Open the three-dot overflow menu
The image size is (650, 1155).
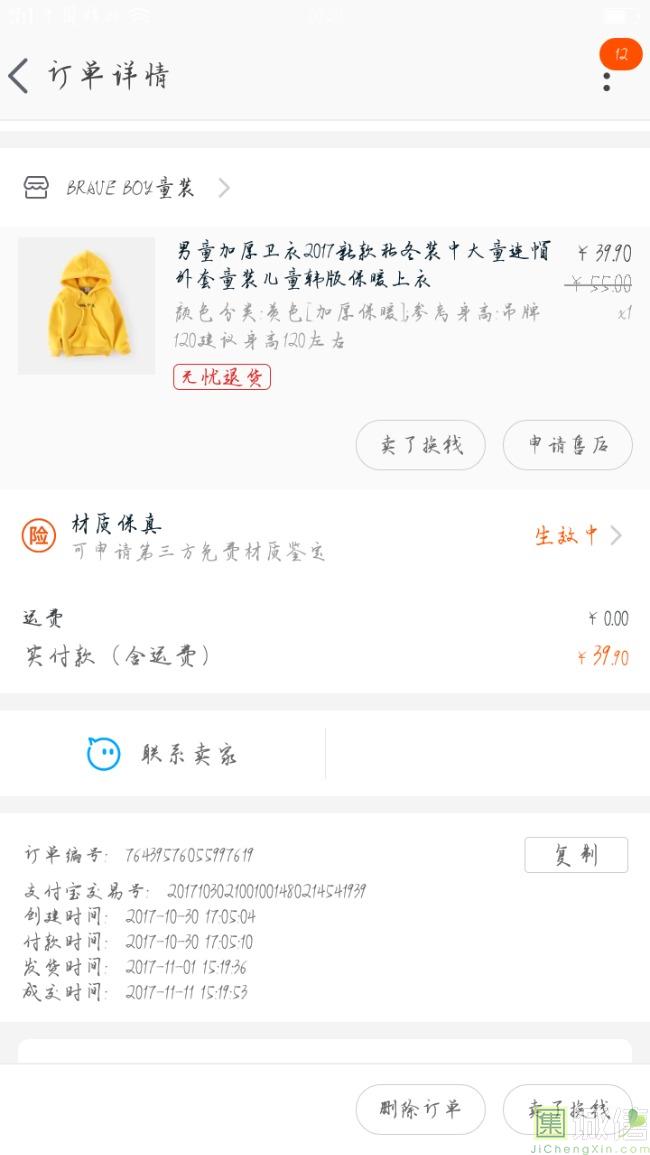[606, 80]
